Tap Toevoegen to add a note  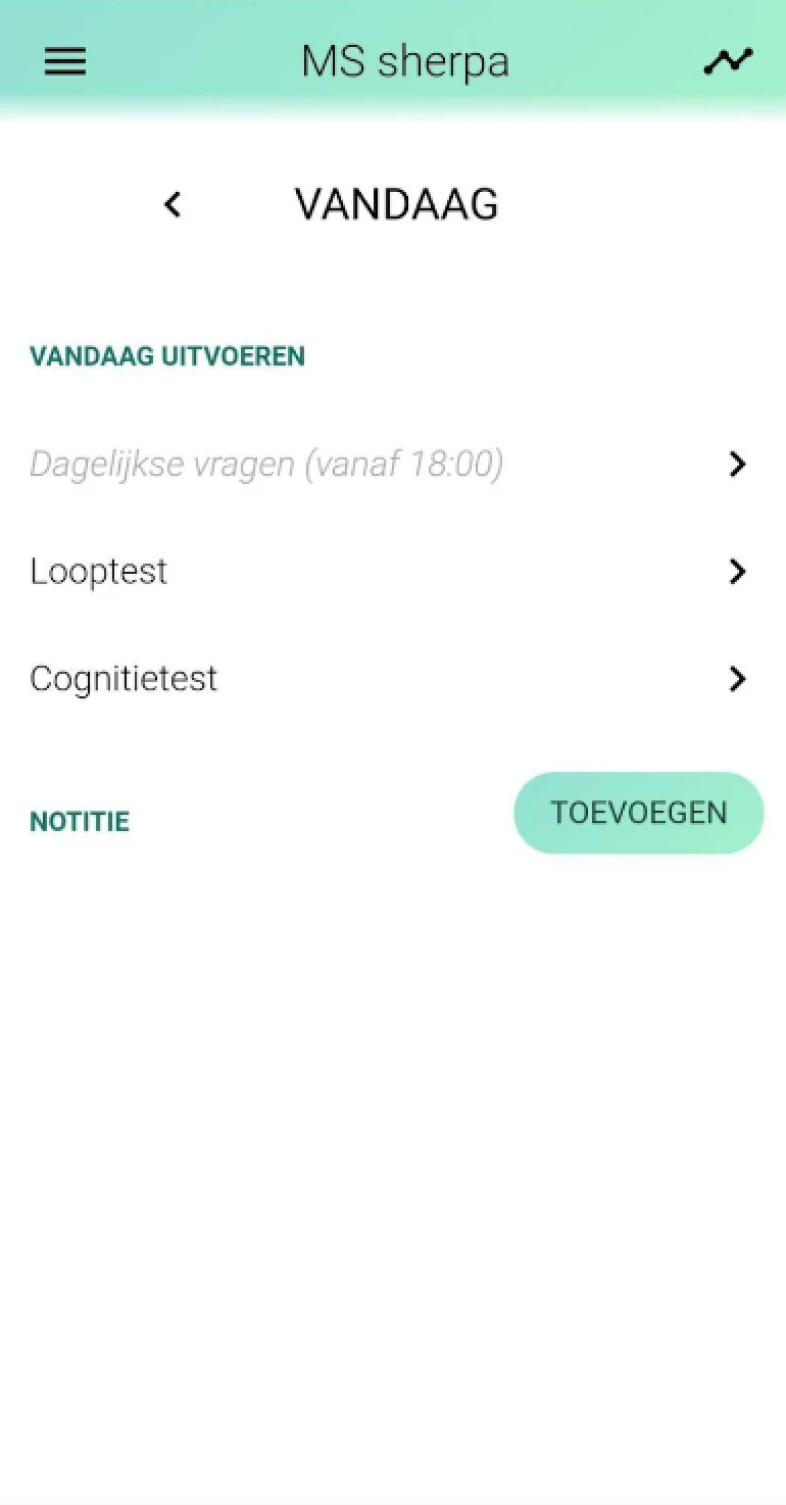click(x=639, y=813)
